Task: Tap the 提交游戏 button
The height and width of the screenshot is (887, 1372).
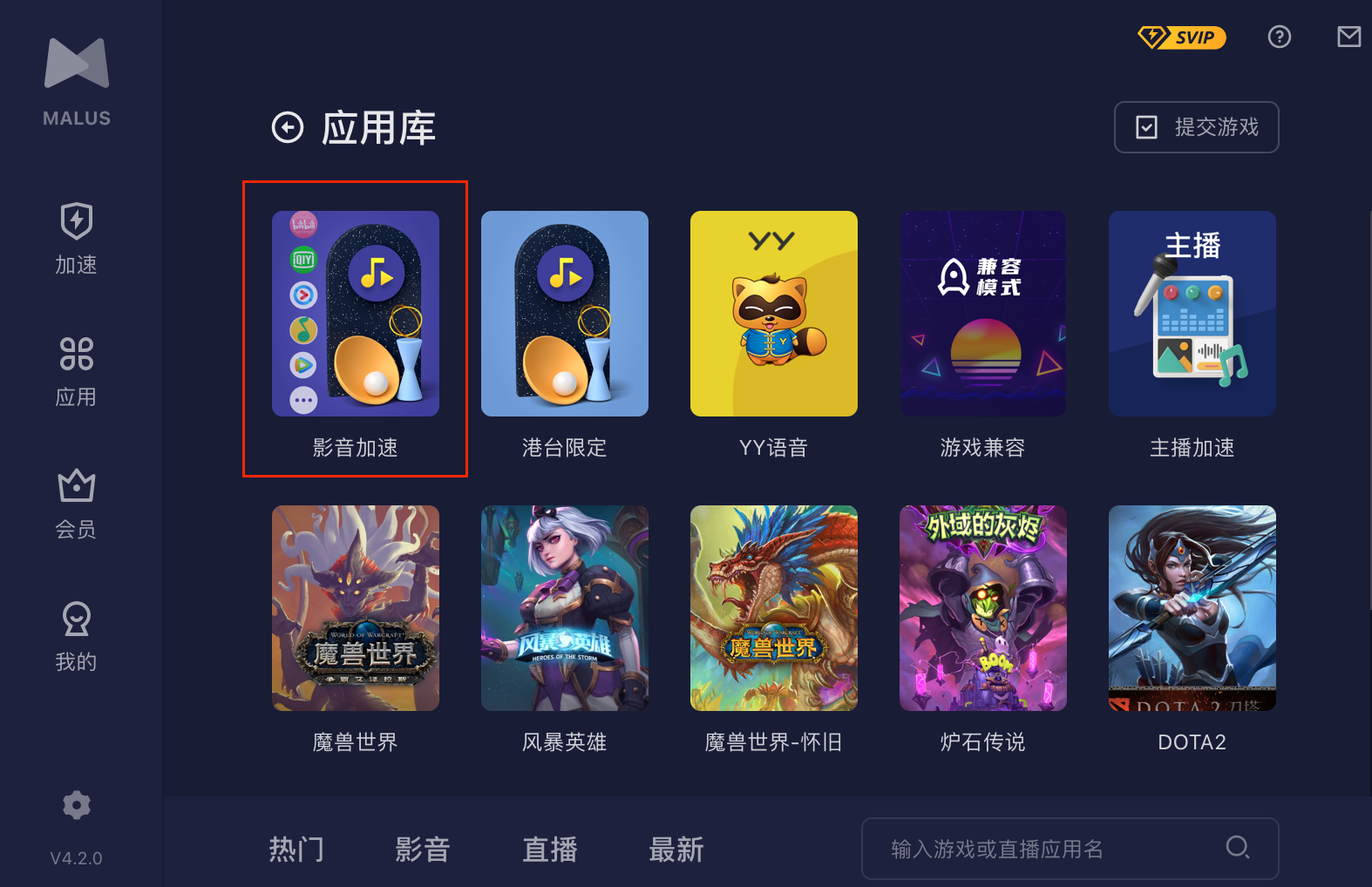Action: coord(1196,127)
